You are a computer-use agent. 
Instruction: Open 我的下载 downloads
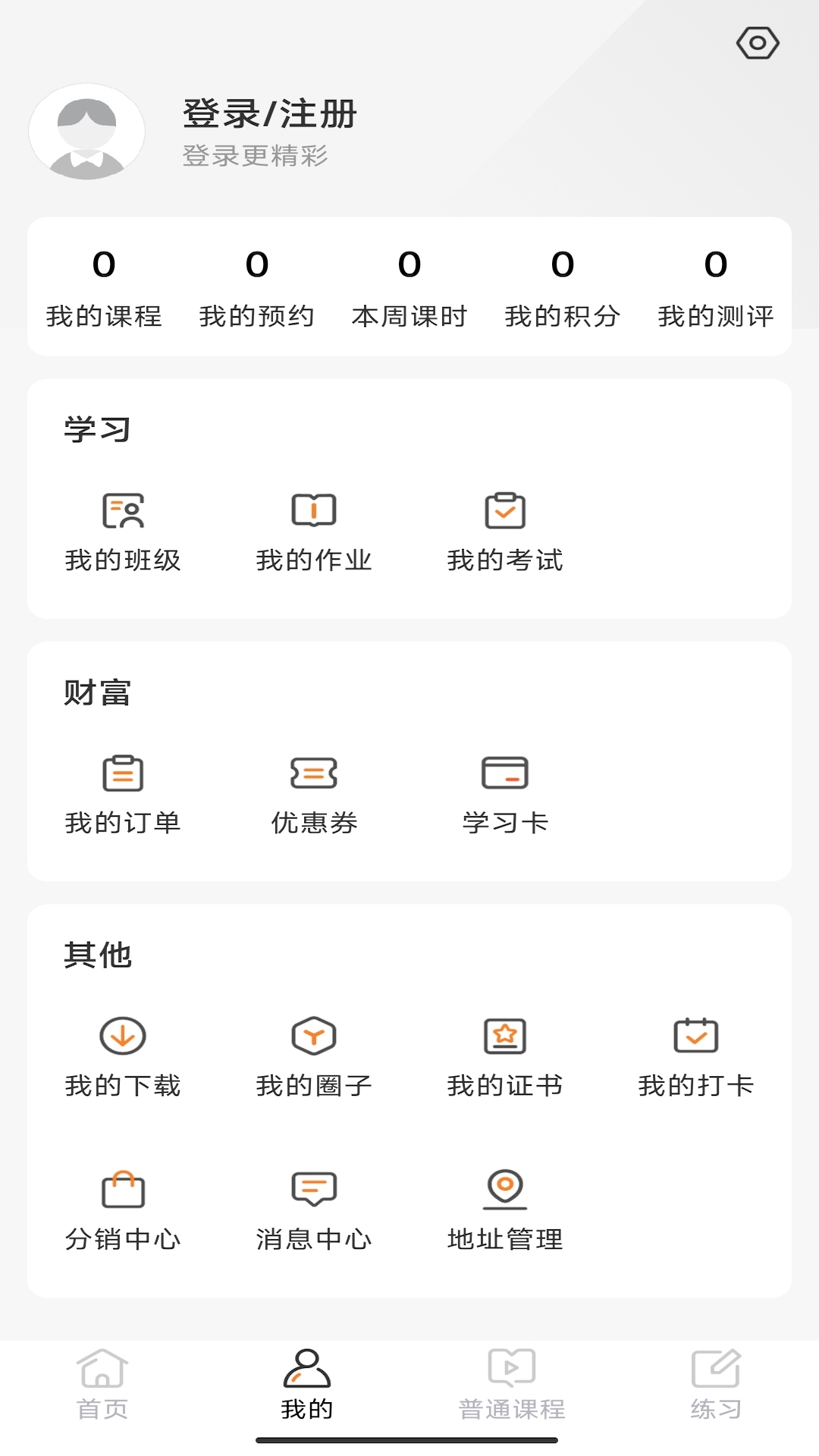tap(123, 1058)
